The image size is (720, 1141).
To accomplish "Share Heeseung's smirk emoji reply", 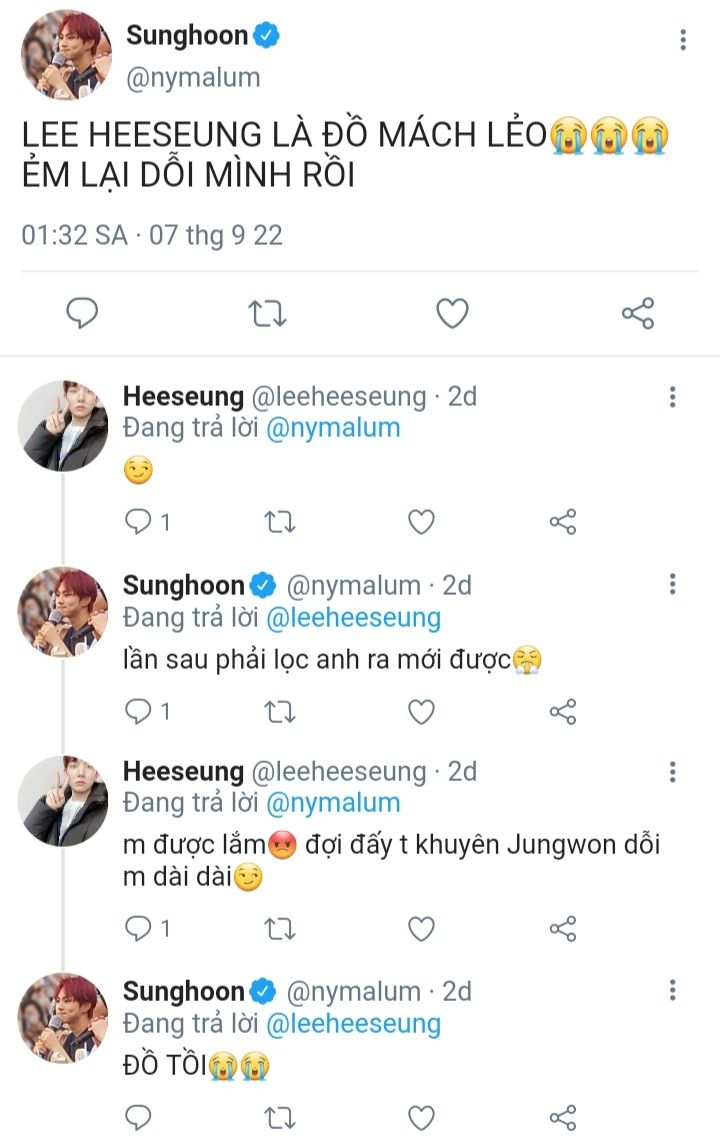I will (x=563, y=522).
